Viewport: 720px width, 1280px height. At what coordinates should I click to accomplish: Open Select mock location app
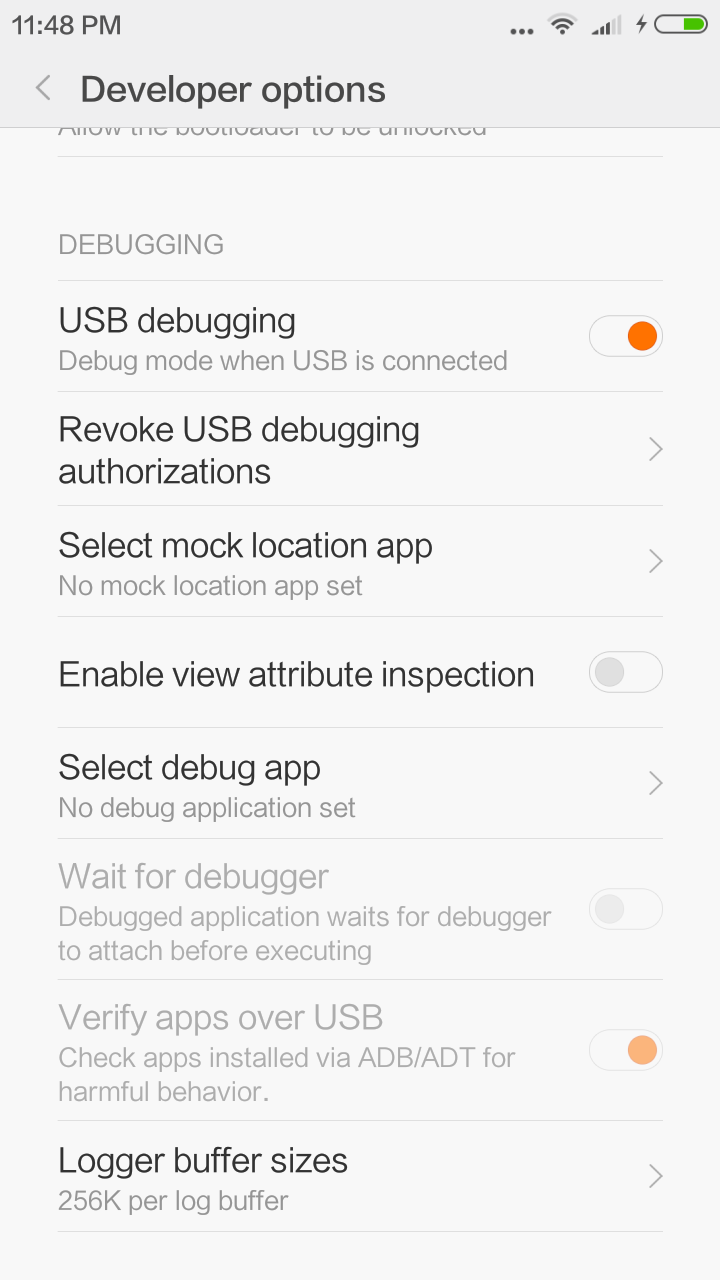pos(360,562)
